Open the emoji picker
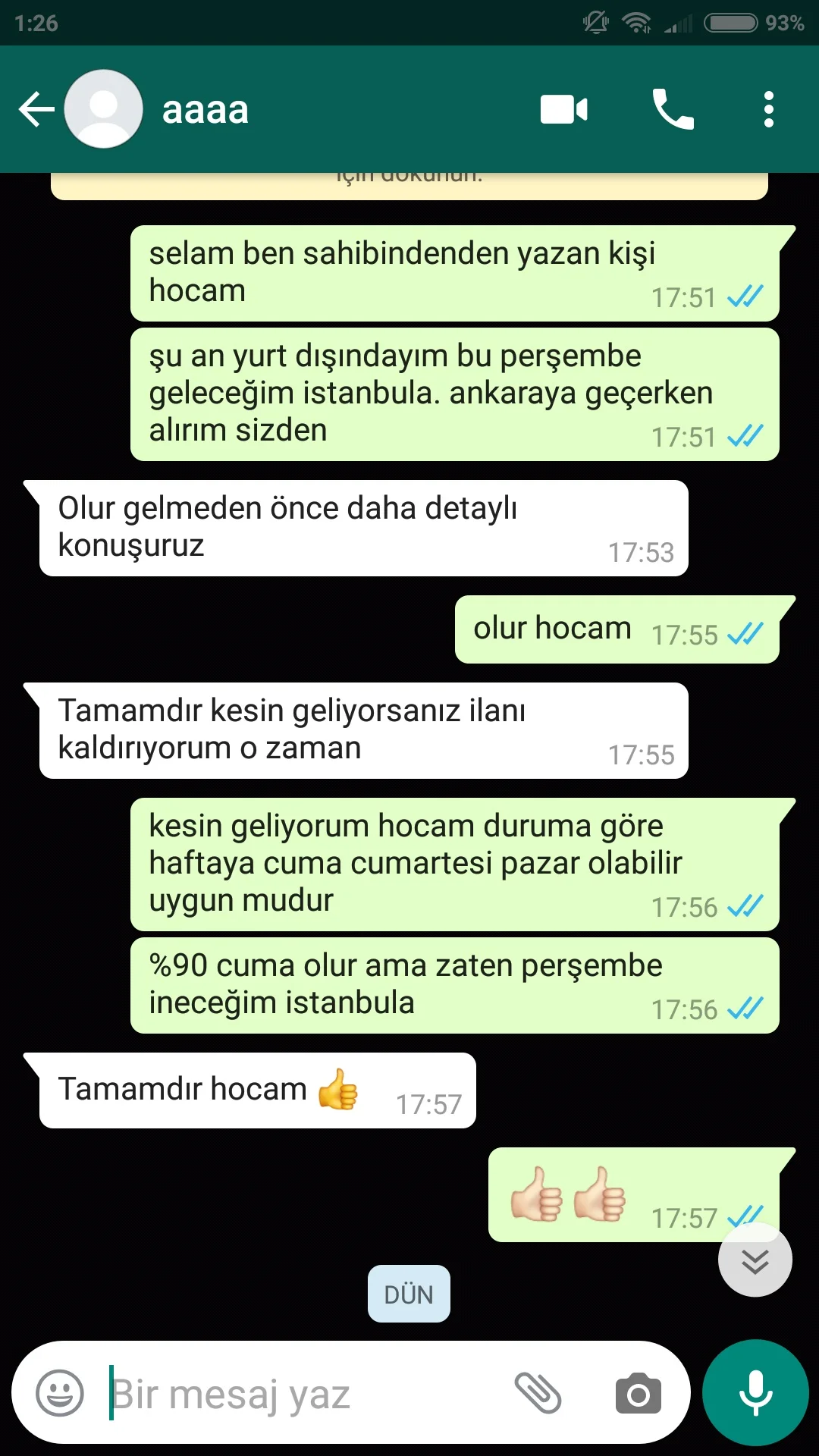The image size is (819, 1456). [60, 1393]
